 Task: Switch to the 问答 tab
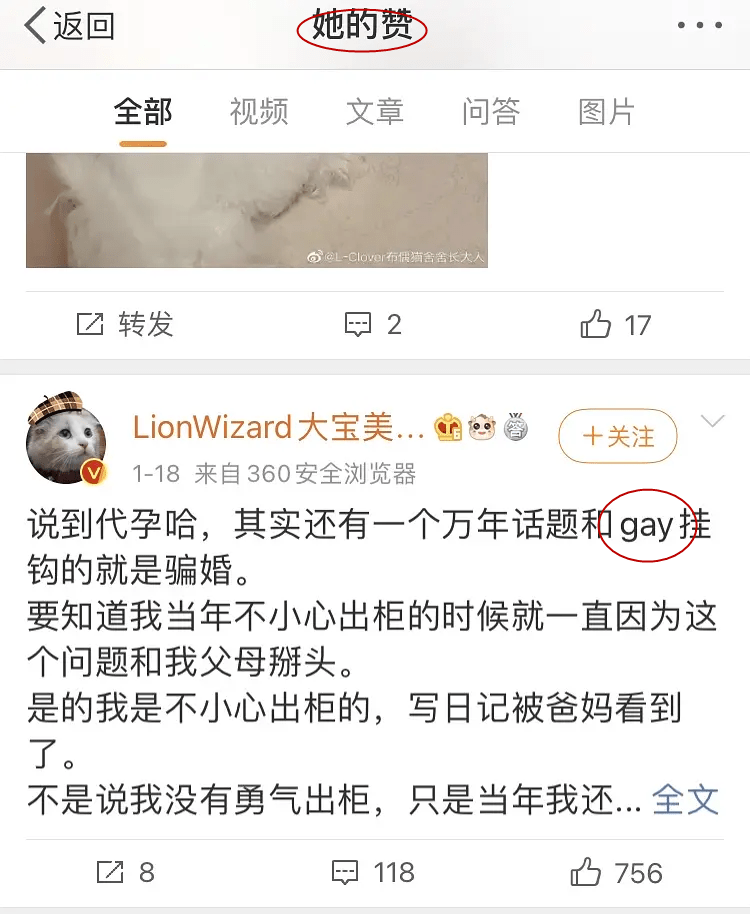click(x=490, y=111)
